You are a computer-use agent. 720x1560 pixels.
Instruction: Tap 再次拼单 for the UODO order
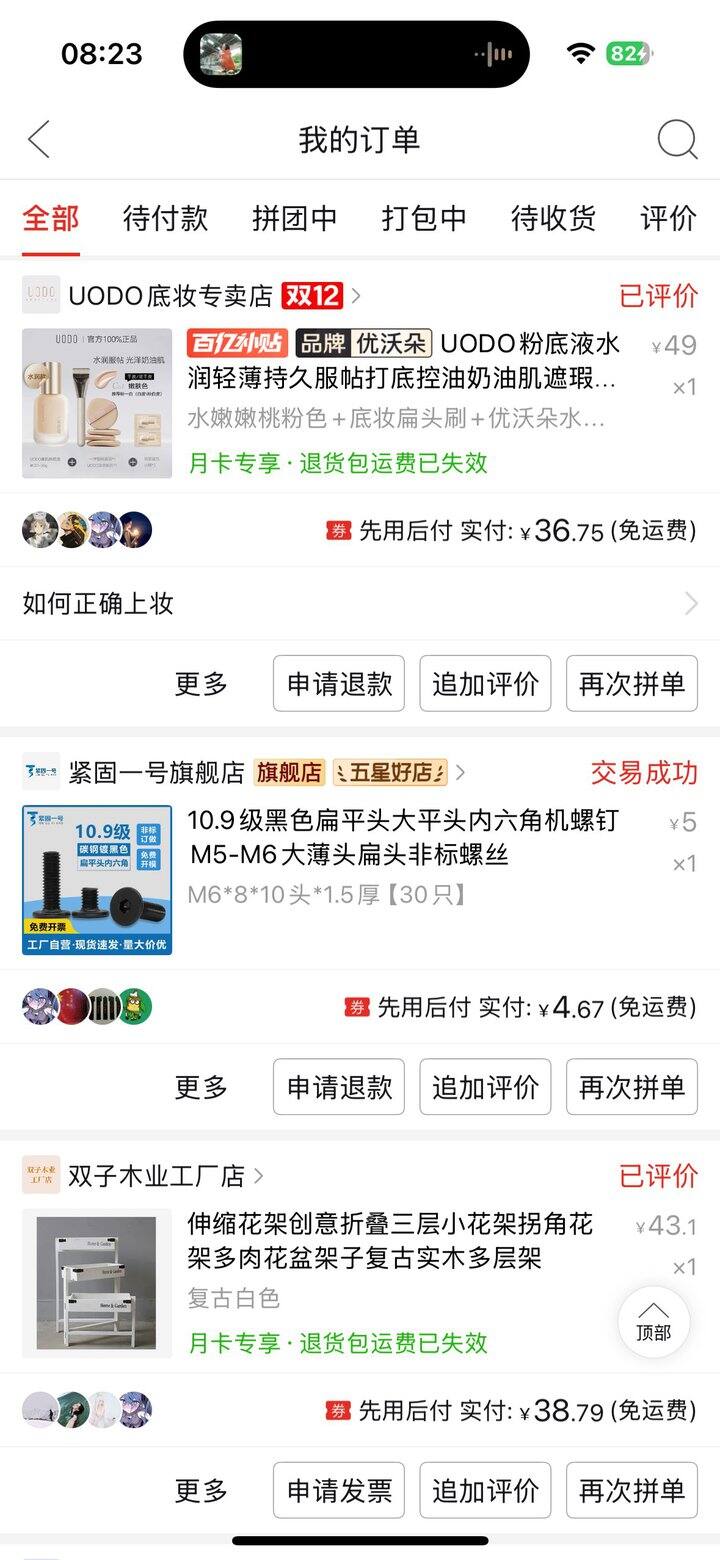point(632,684)
